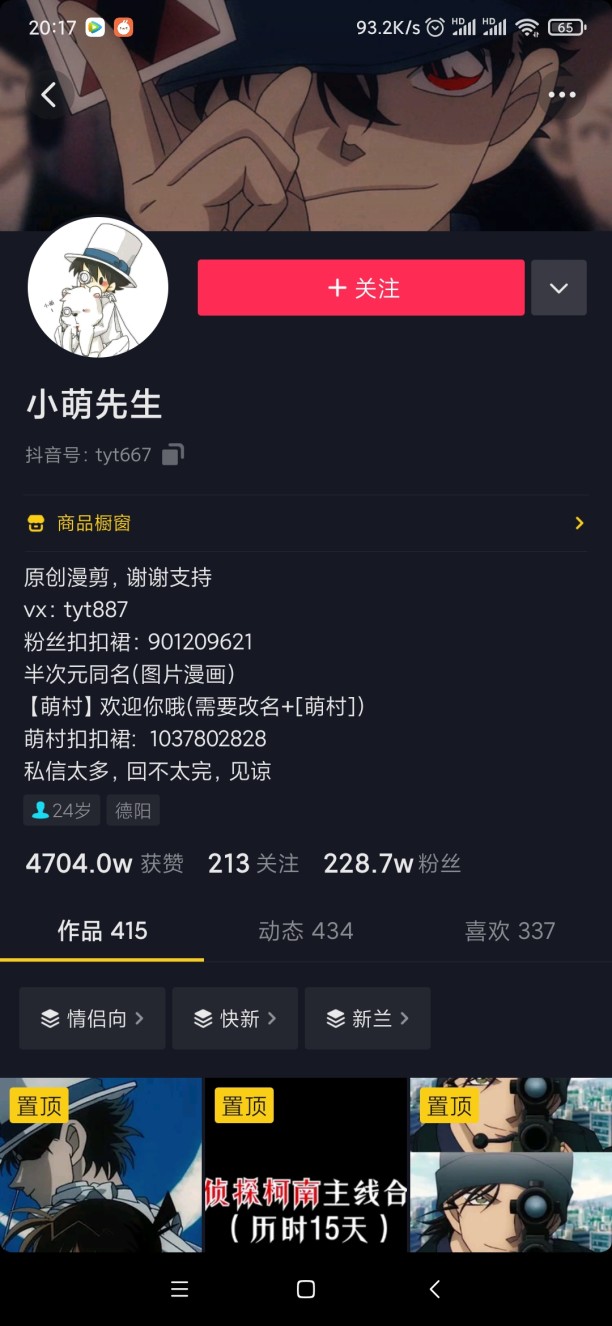Open the 商品橱窗 shop window
Viewport: 612px width, 1326px height.
(x=306, y=523)
